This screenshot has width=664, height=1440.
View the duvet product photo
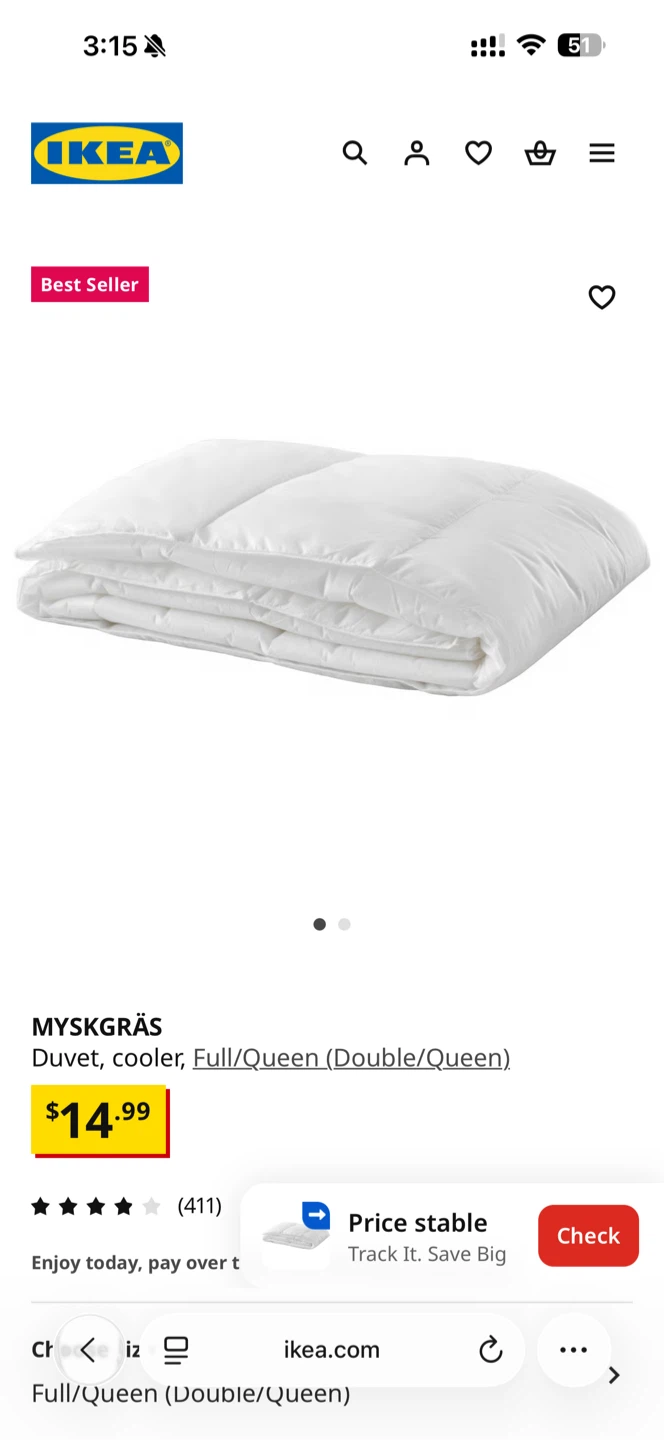[x=332, y=565]
